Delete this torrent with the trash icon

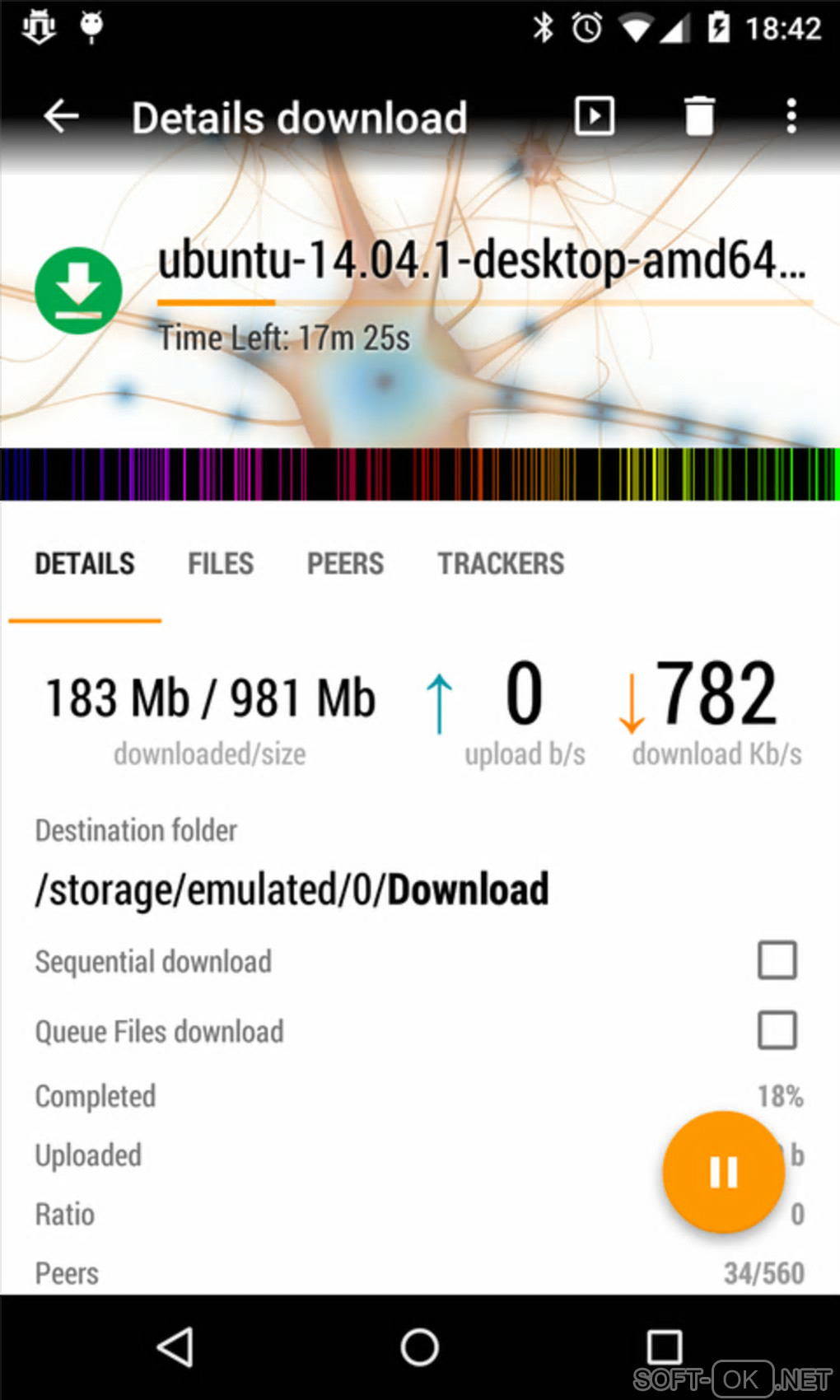[x=699, y=116]
